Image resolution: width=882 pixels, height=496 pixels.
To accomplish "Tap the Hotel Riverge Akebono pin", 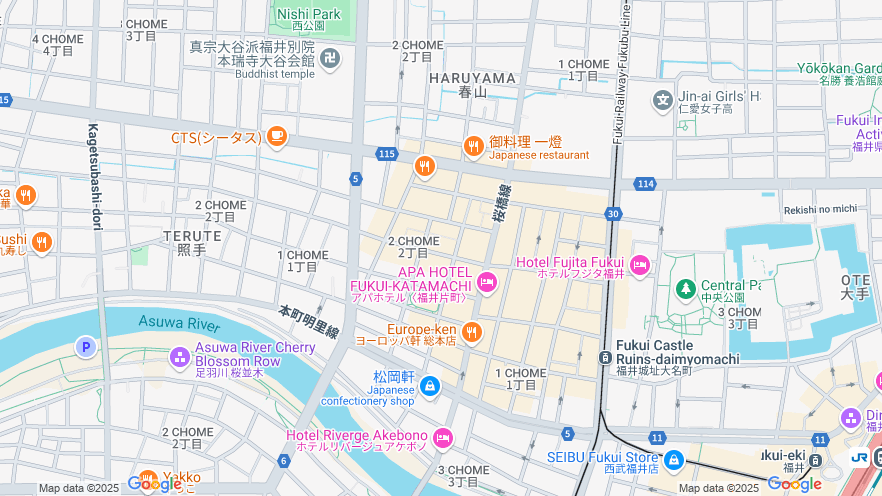I will tap(443, 438).
